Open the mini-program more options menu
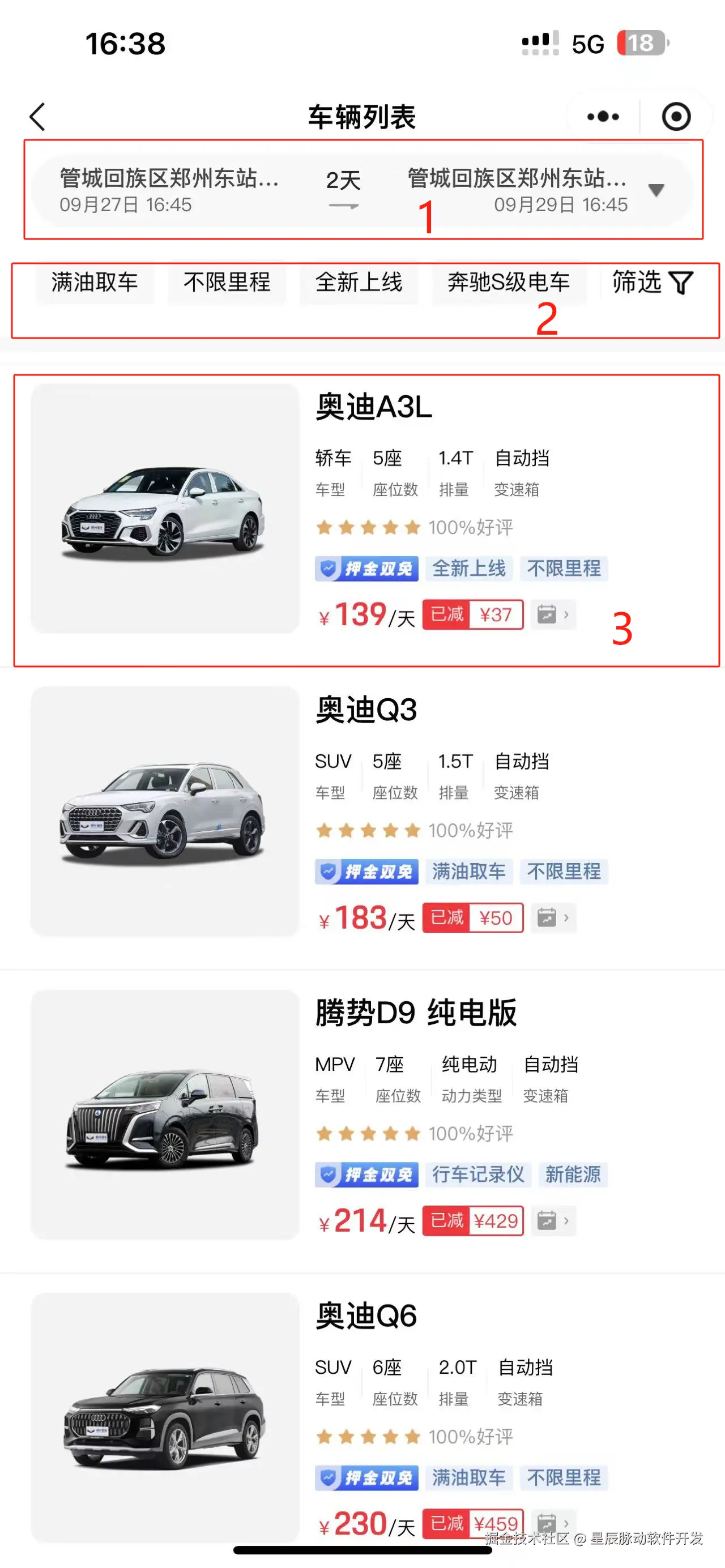The width and height of the screenshot is (725, 1568). (603, 117)
